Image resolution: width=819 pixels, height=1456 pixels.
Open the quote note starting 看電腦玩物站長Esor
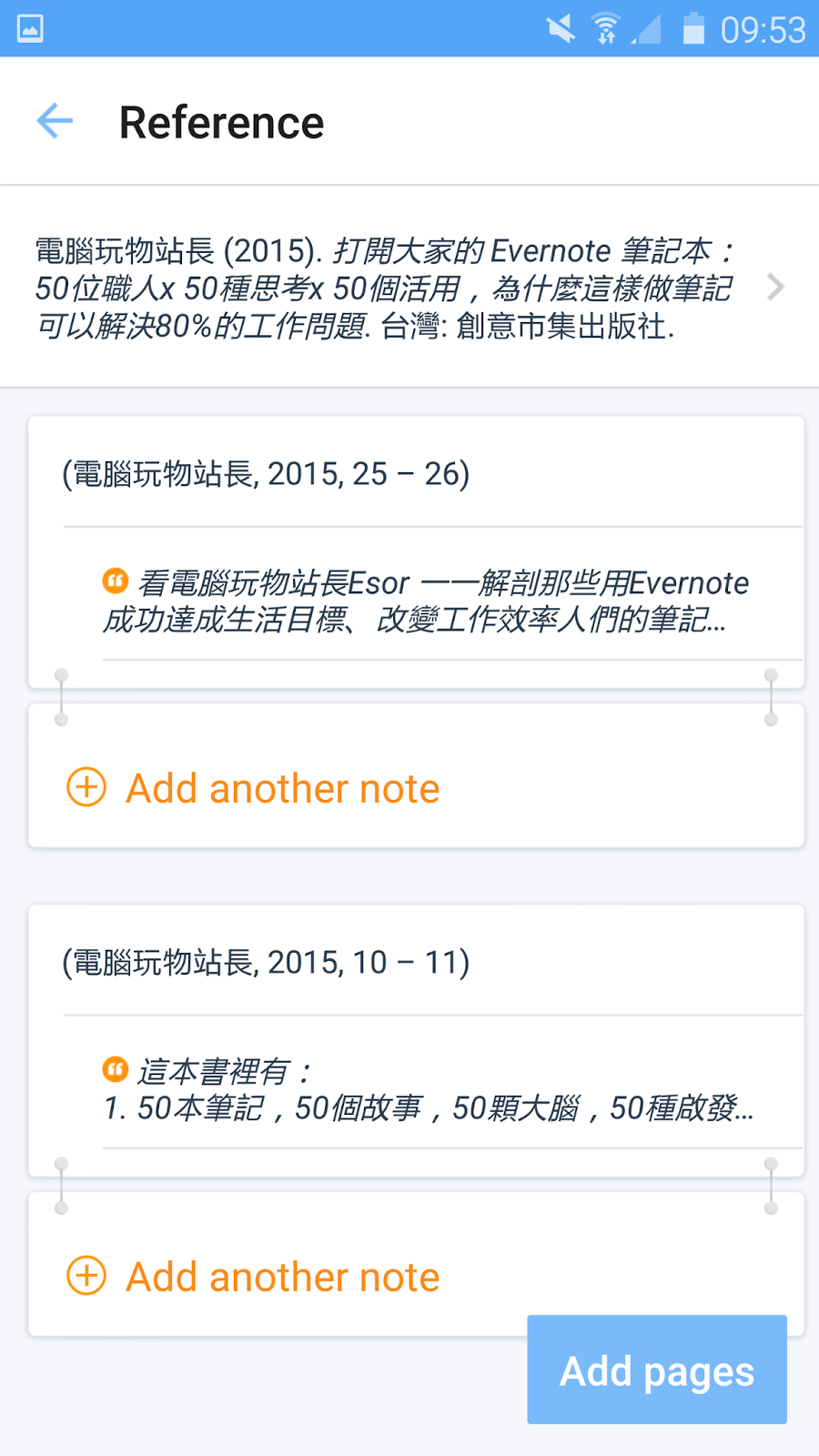426,602
